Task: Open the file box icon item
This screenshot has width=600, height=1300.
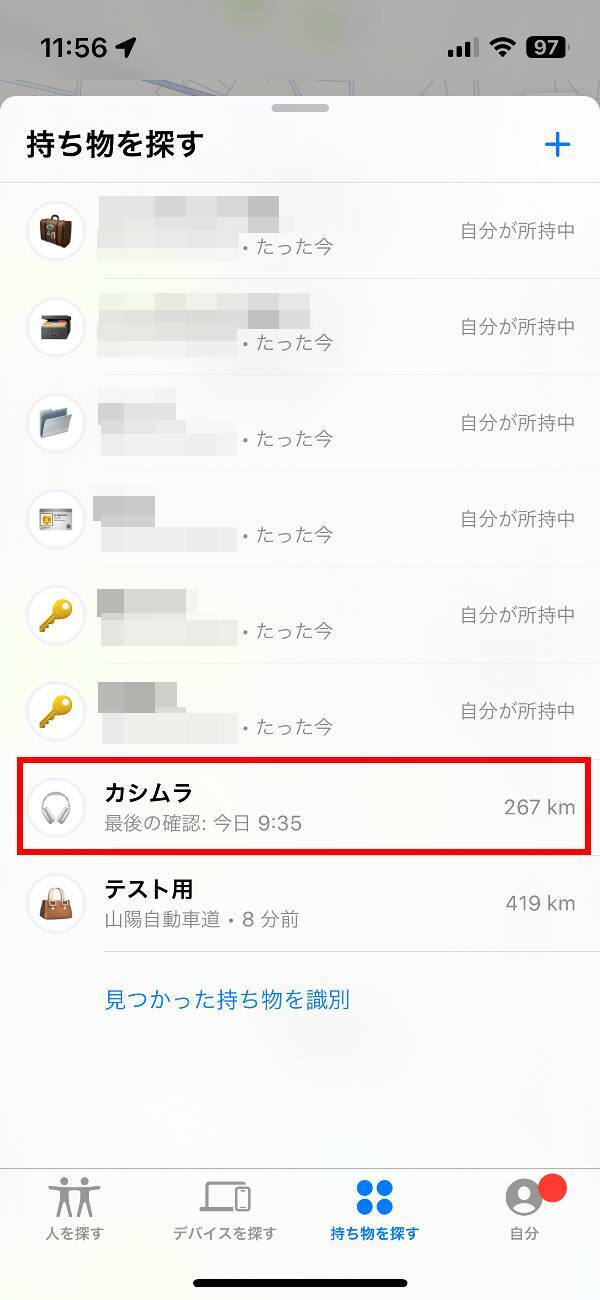Action: pyautogui.click(x=300, y=326)
